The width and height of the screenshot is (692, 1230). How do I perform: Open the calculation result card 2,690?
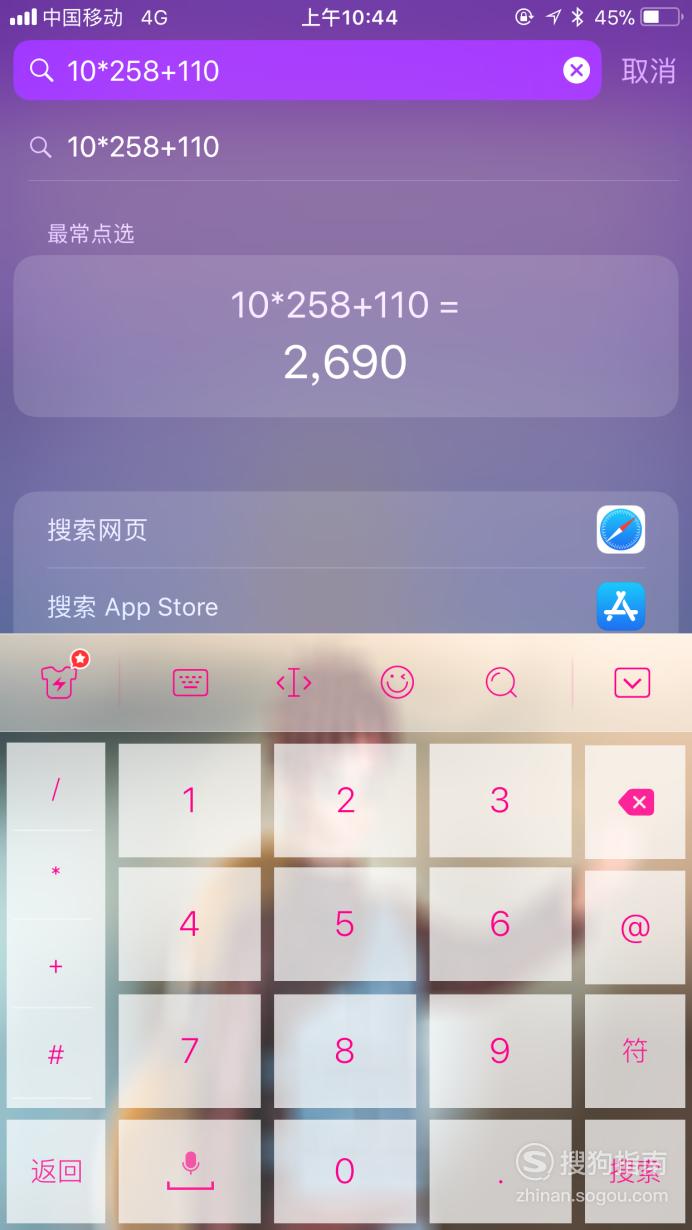(345, 336)
